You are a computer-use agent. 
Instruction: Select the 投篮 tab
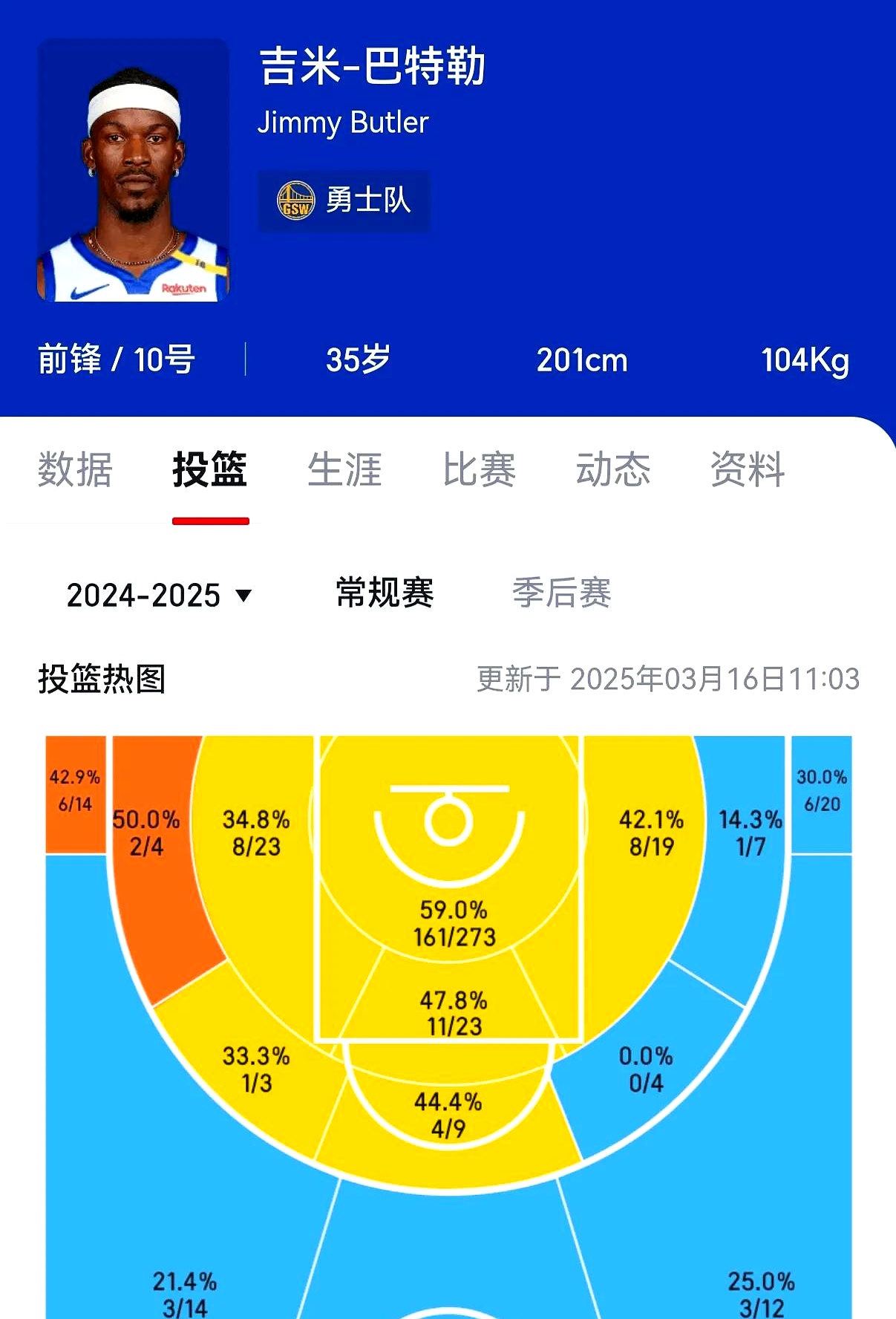pos(210,469)
